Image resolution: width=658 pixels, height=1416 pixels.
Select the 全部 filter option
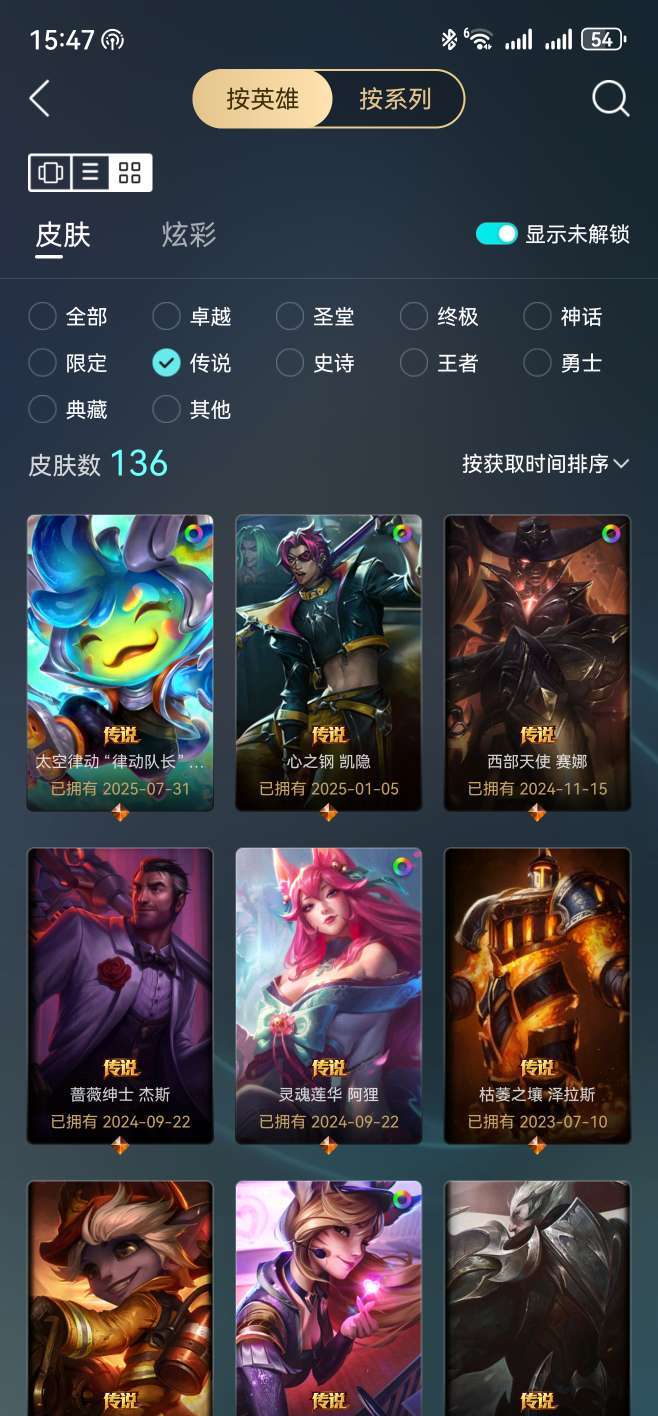click(x=68, y=317)
